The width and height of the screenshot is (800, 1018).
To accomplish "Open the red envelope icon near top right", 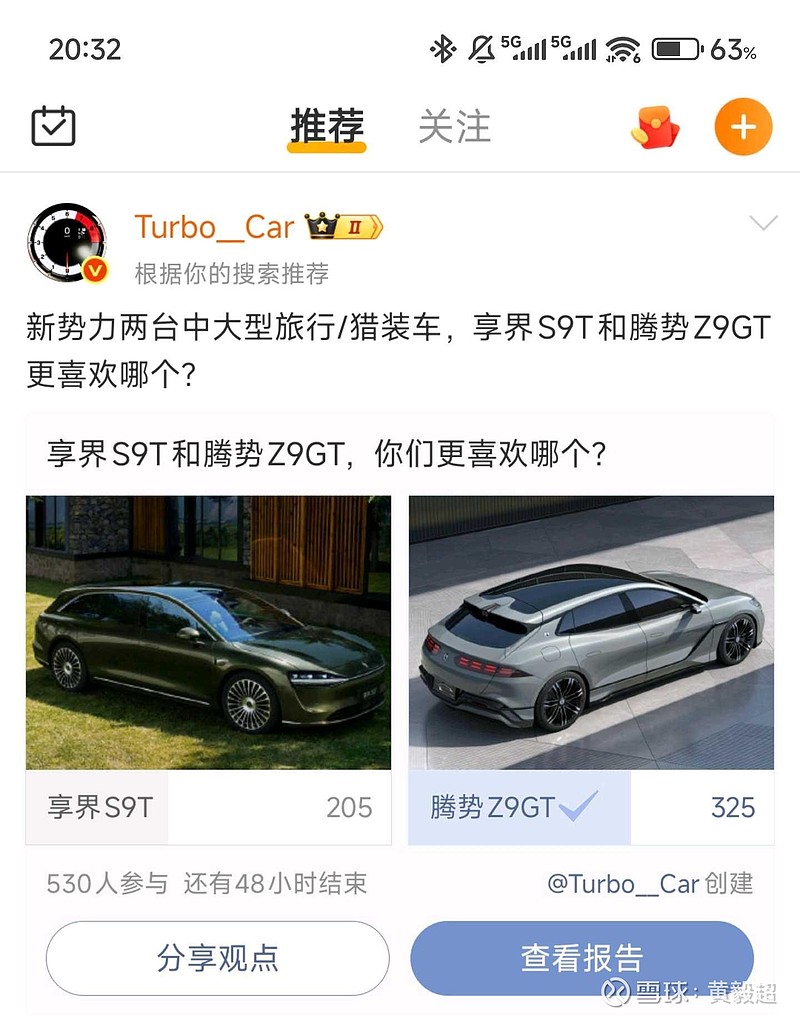I will [x=653, y=128].
